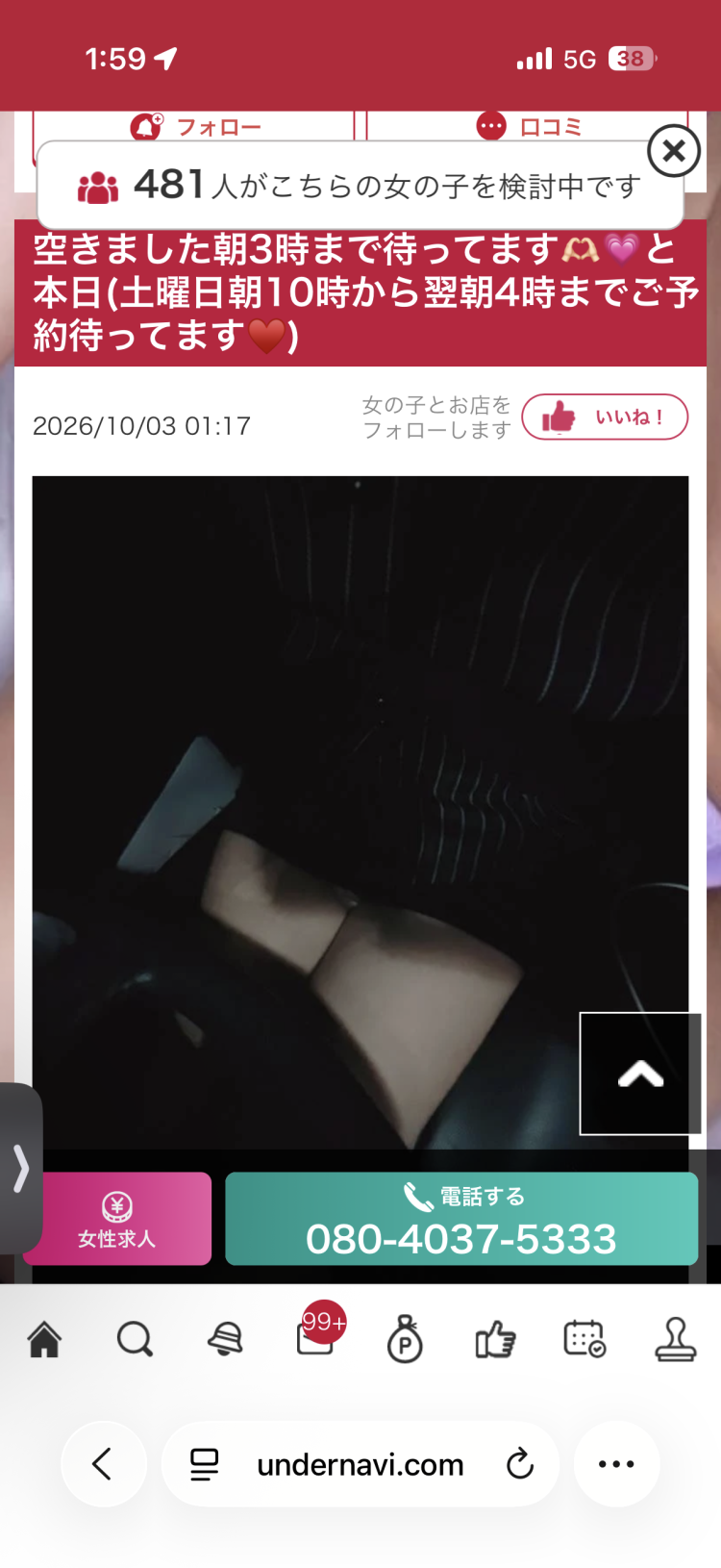Screen dimensions: 721x1568
Task: Call 080-4037-5333 via 電話する button
Action: tap(461, 1219)
